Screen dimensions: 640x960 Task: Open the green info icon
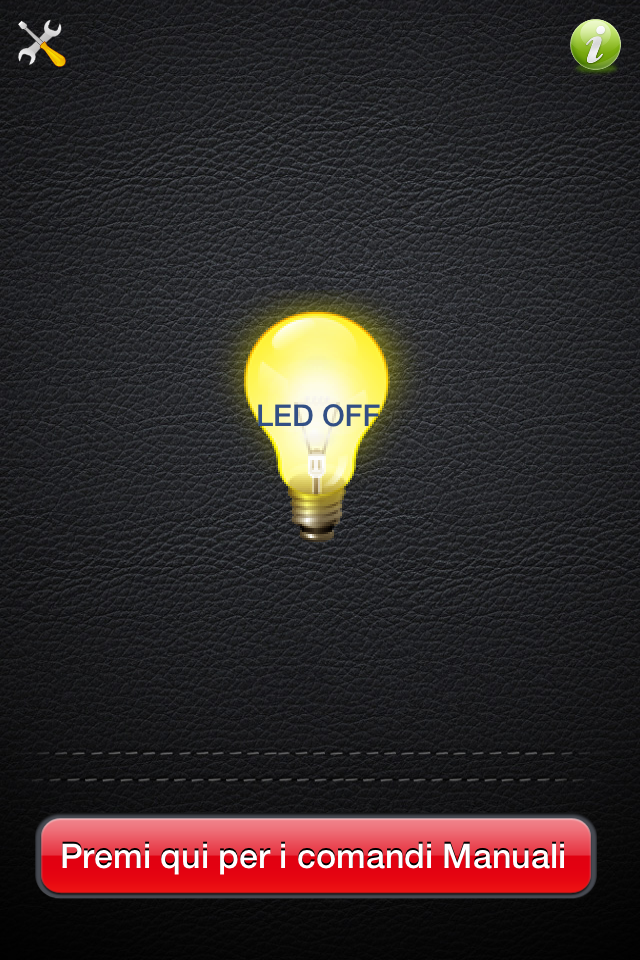coord(595,45)
